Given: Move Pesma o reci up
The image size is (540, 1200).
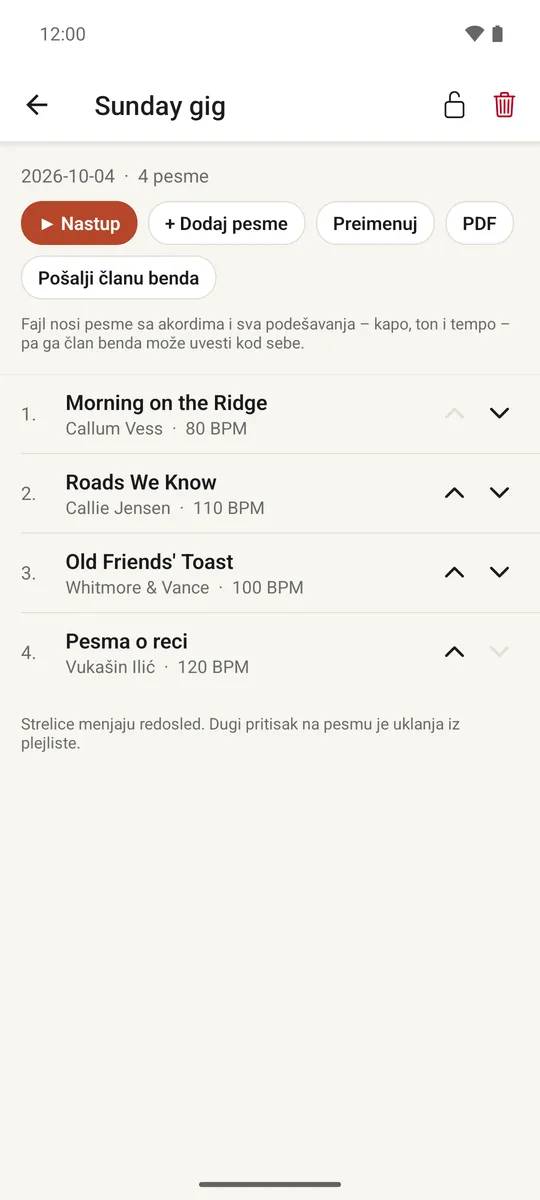Looking at the screenshot, I should point(454,652).
